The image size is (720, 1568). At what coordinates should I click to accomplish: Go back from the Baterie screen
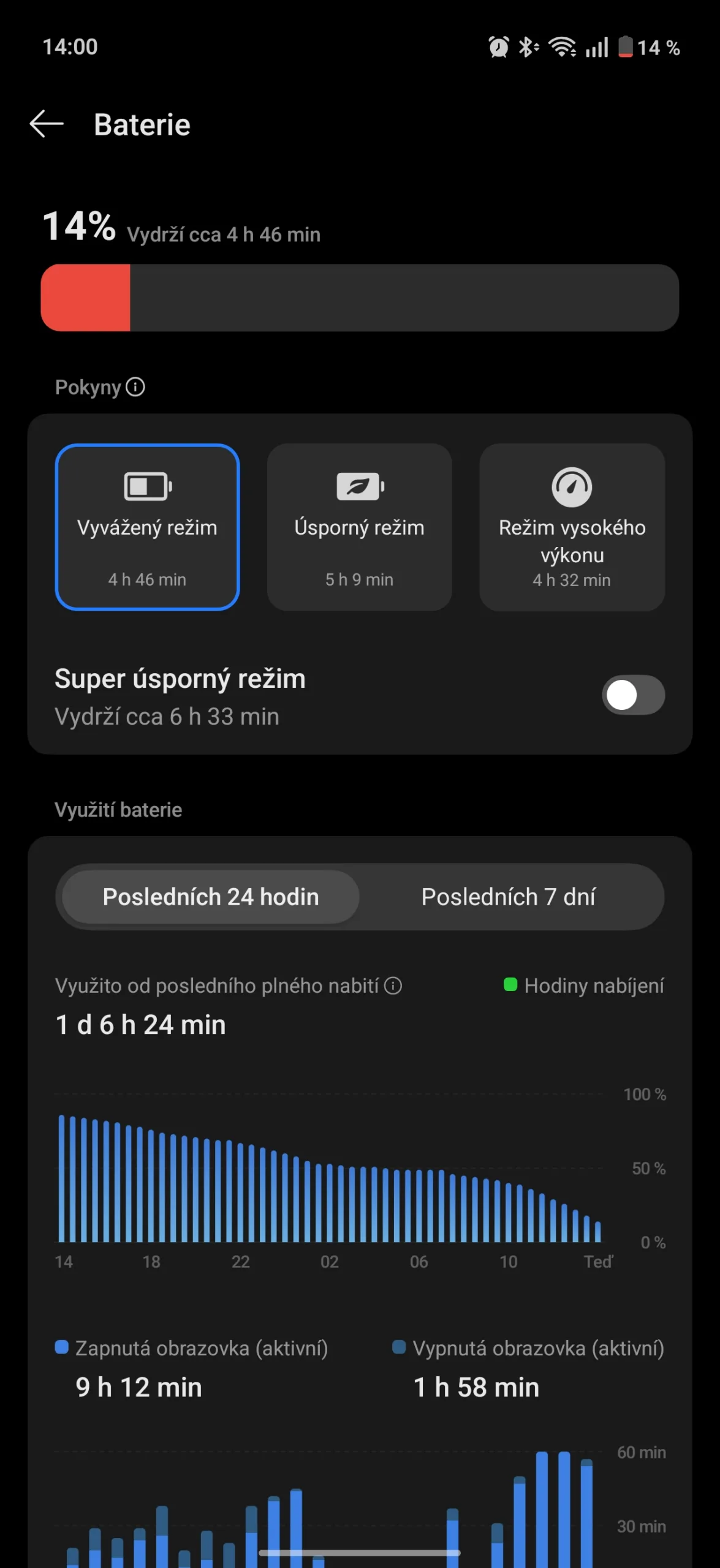[x=47, y=124]
